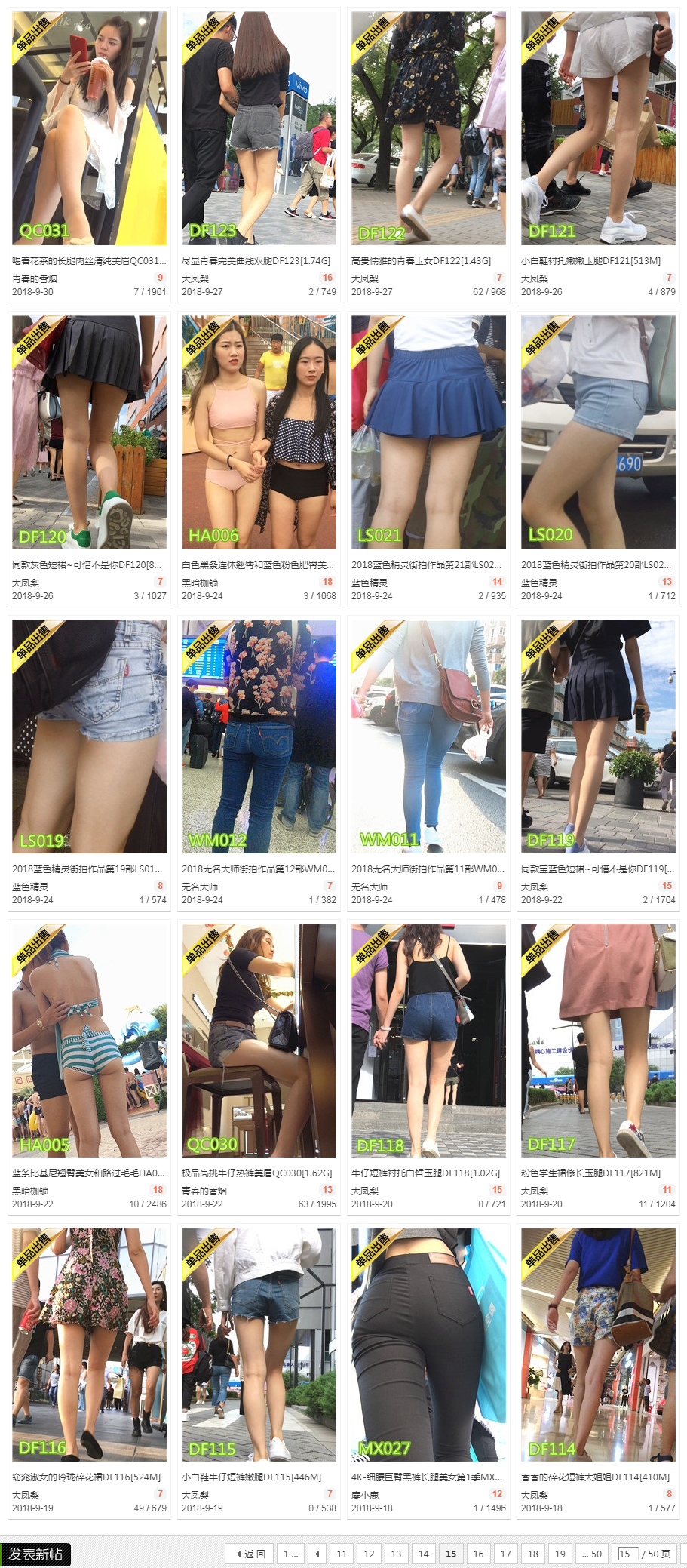687x1568 pixels.
Task: Open author 黑暗枷锁 under the HA006 thread
Action: (x=200, y=583)
